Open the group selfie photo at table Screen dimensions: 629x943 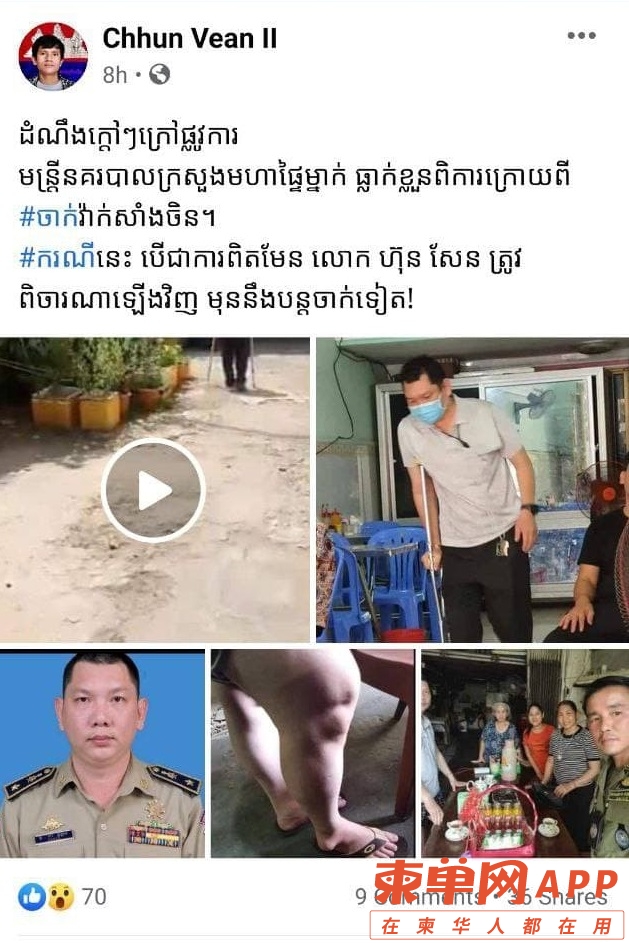click(524, 754)
